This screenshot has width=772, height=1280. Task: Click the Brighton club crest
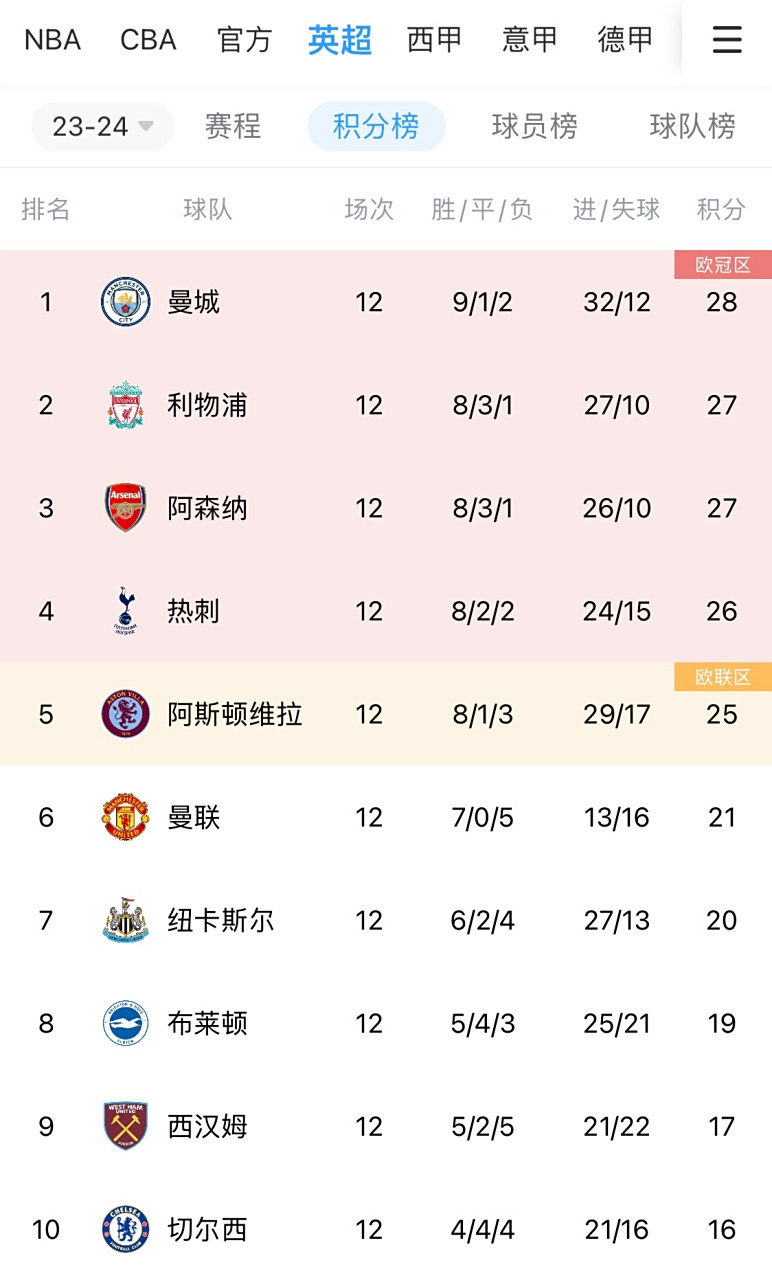pos(124,1023)
